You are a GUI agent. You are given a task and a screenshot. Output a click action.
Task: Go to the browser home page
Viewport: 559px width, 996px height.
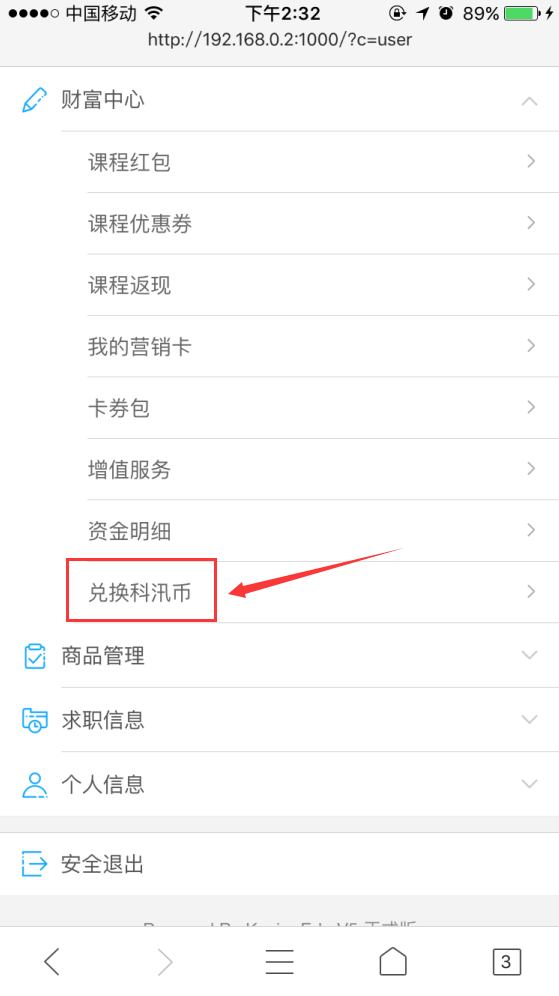click(393, 961)
